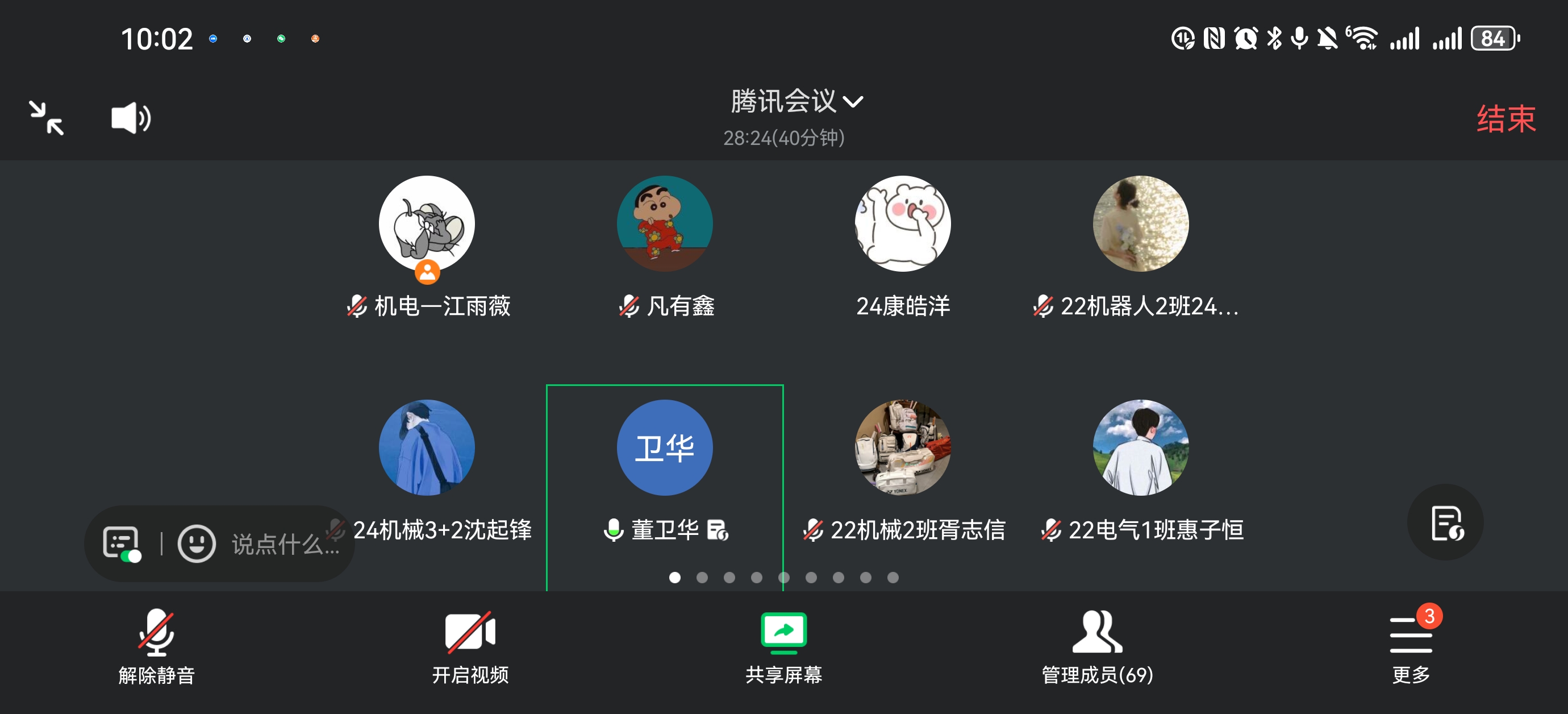Select participant 22电气1班惠子恒

point(1141,449)
